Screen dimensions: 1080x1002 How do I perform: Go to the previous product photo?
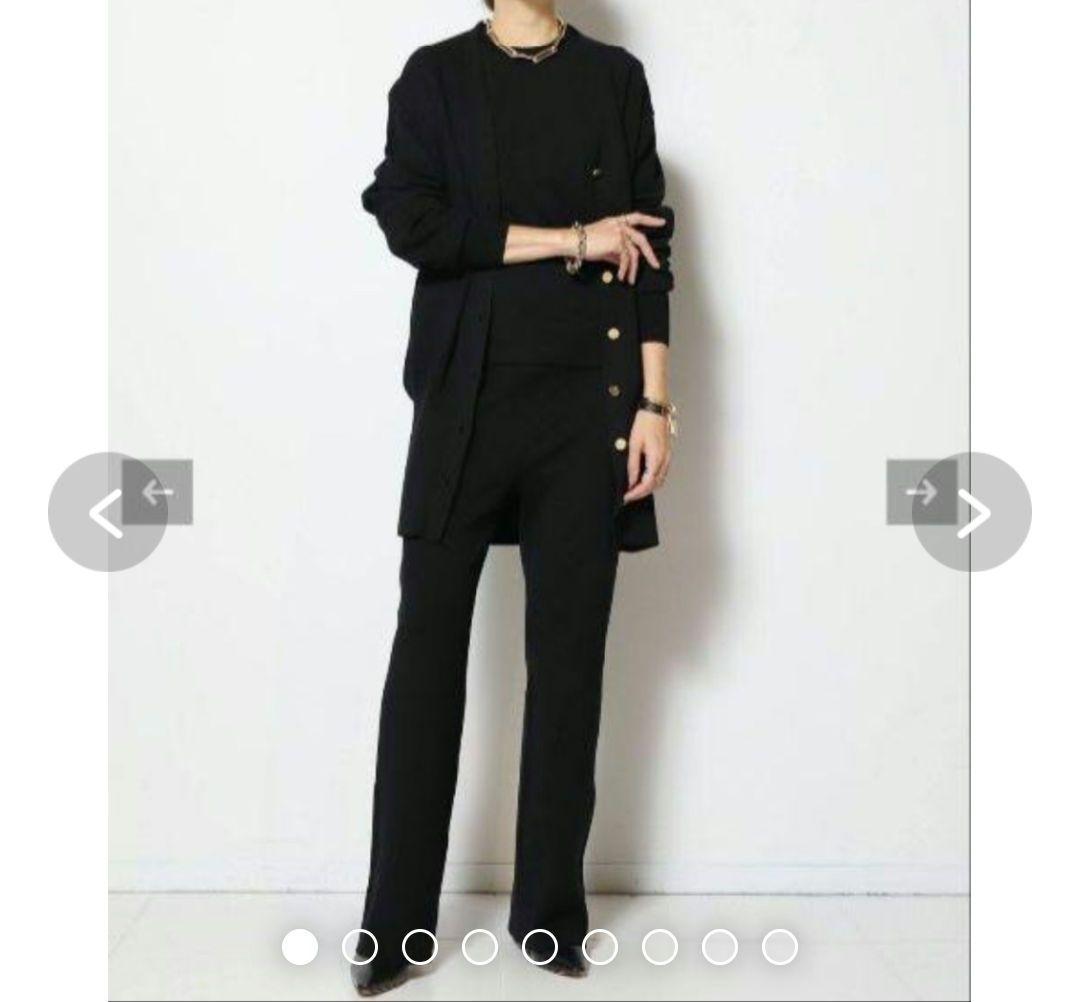pos(107,513)
